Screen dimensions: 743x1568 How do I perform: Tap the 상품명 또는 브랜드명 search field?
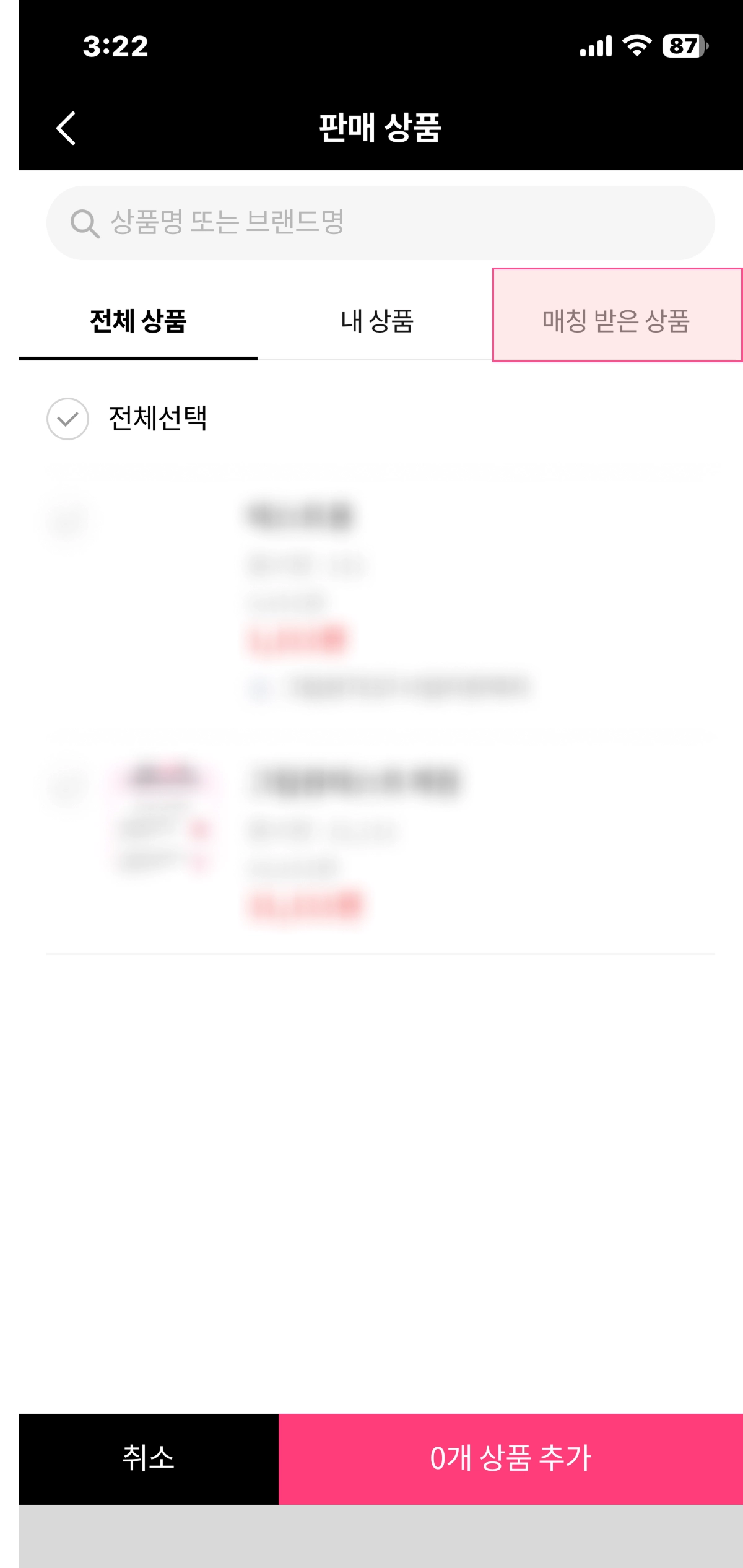coord(380,223)
